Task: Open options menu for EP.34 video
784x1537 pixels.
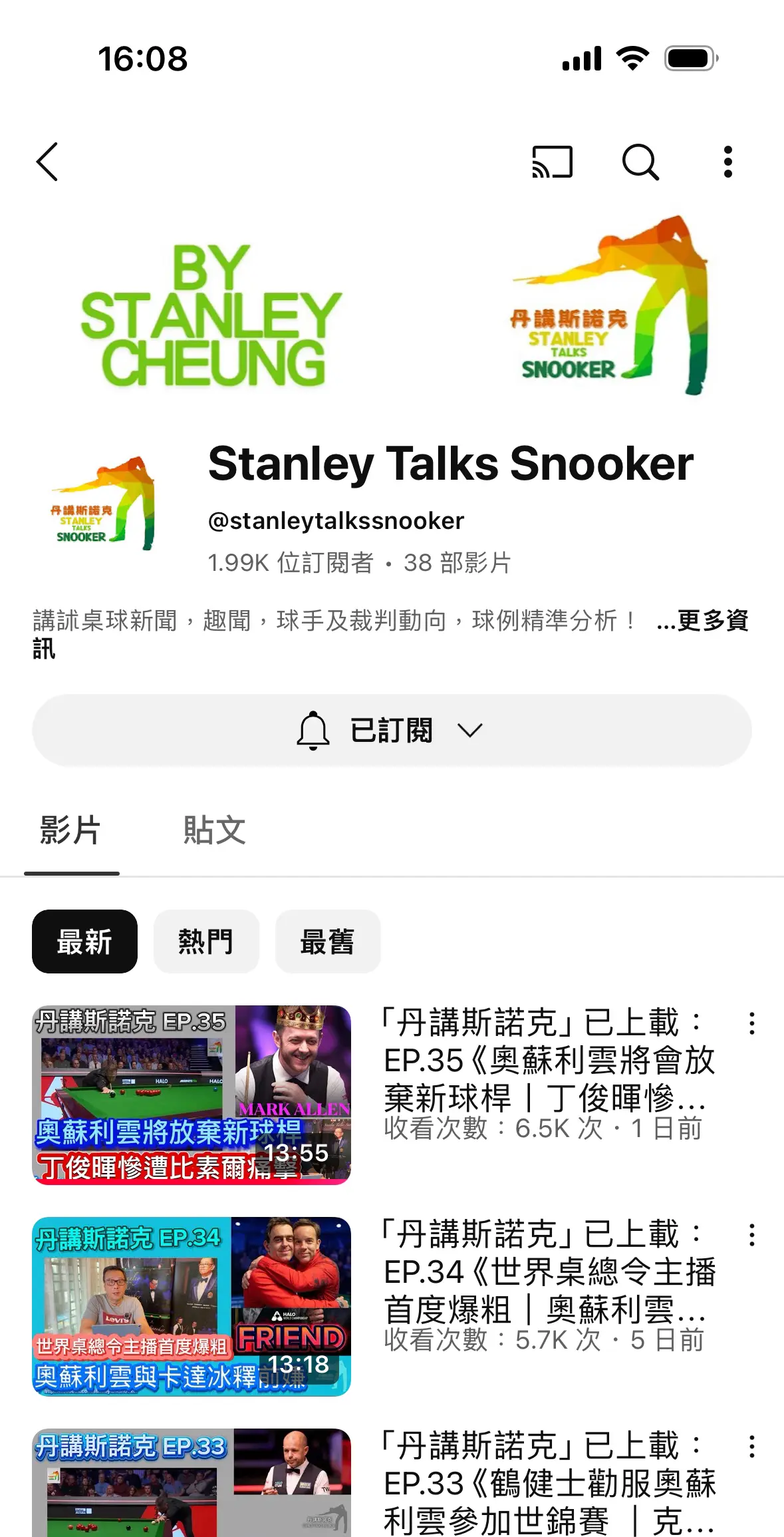Action: click(x=751, y=1234)
